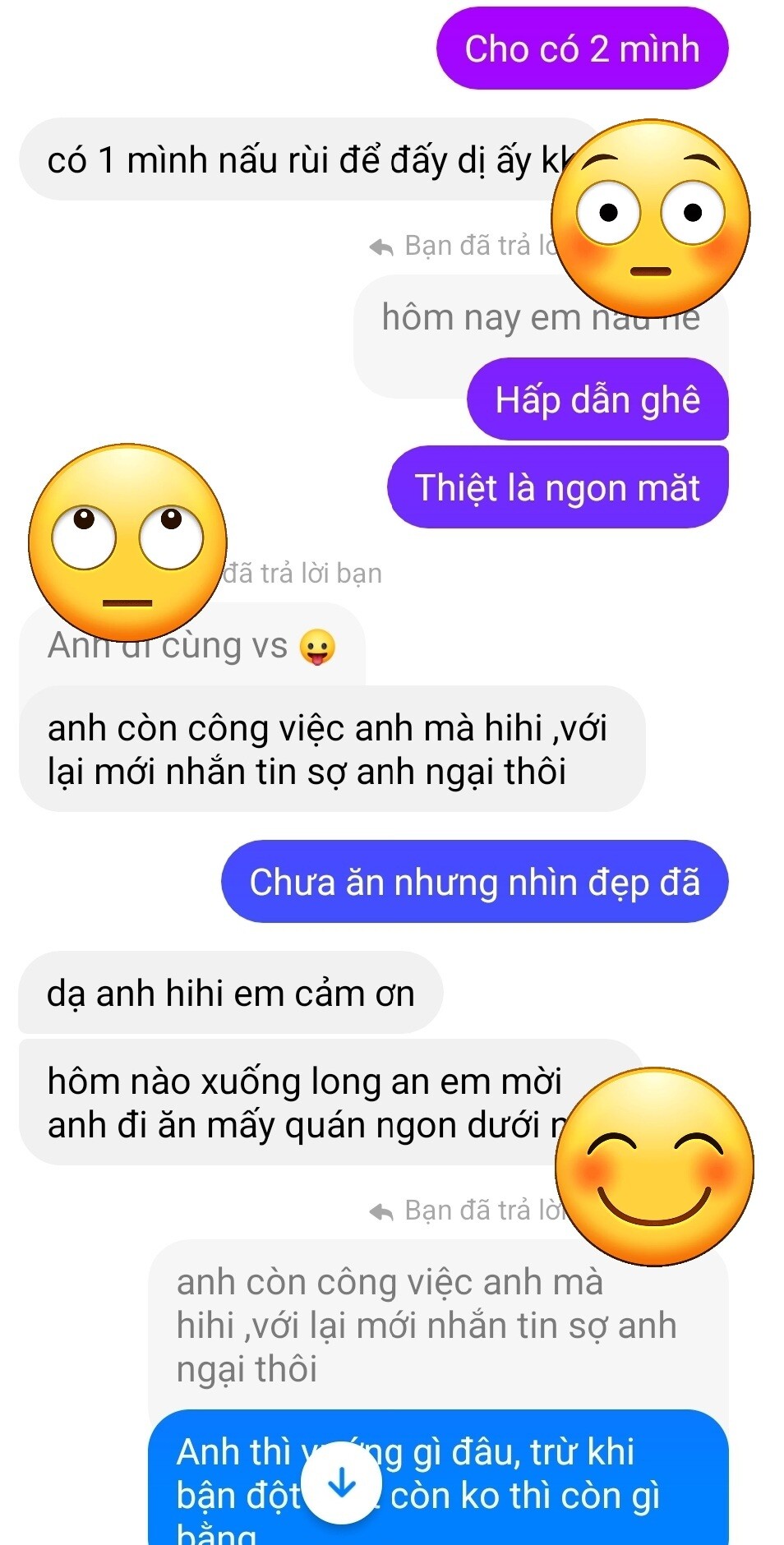Open quoted reply 'anh còn công việc anh mà hihi'

[x=427, y=1325]
